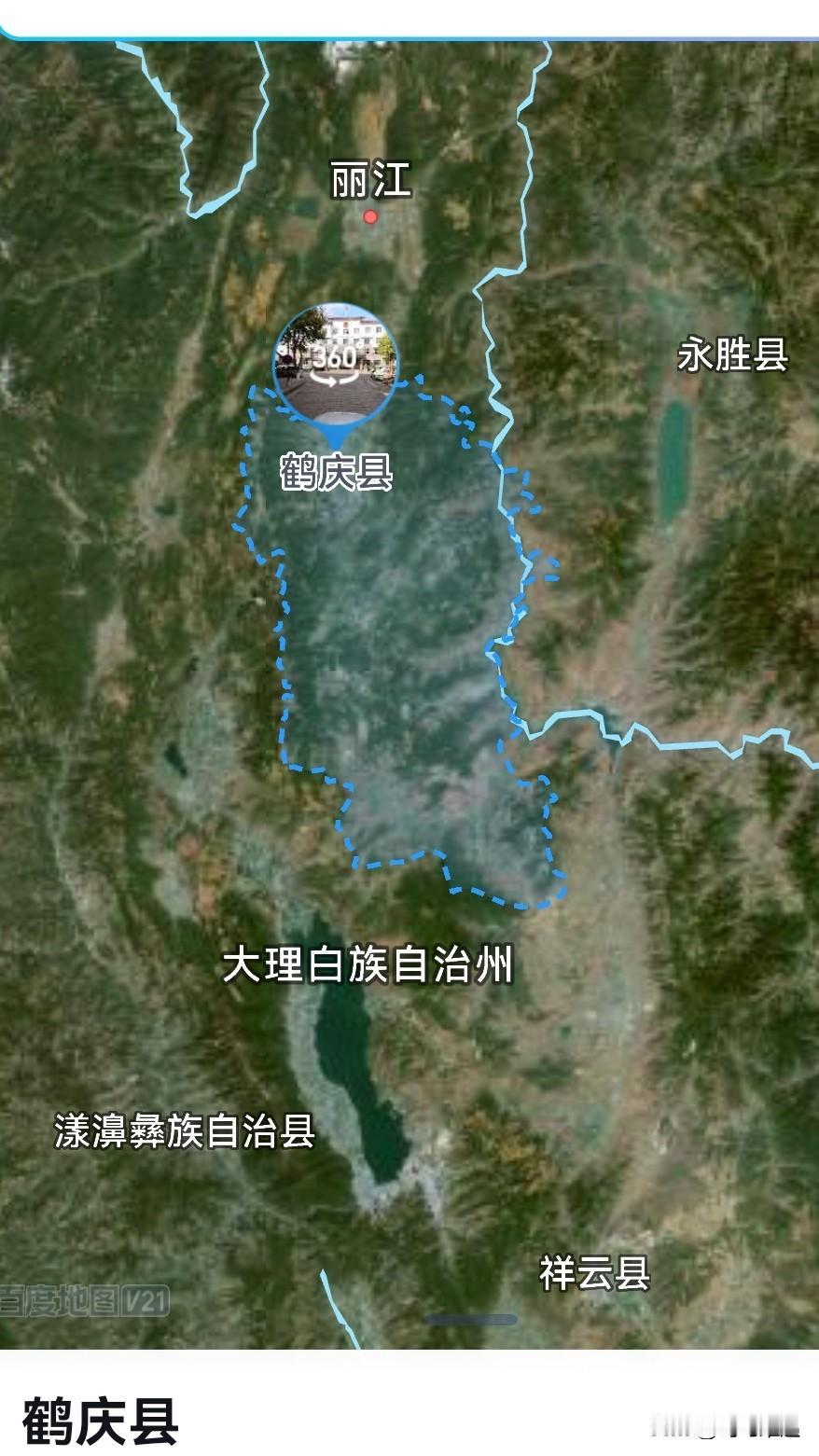This screenshot has width=819, height=1456.
Task: Tap the 祥云县 county label
Action: (594, 1269)
